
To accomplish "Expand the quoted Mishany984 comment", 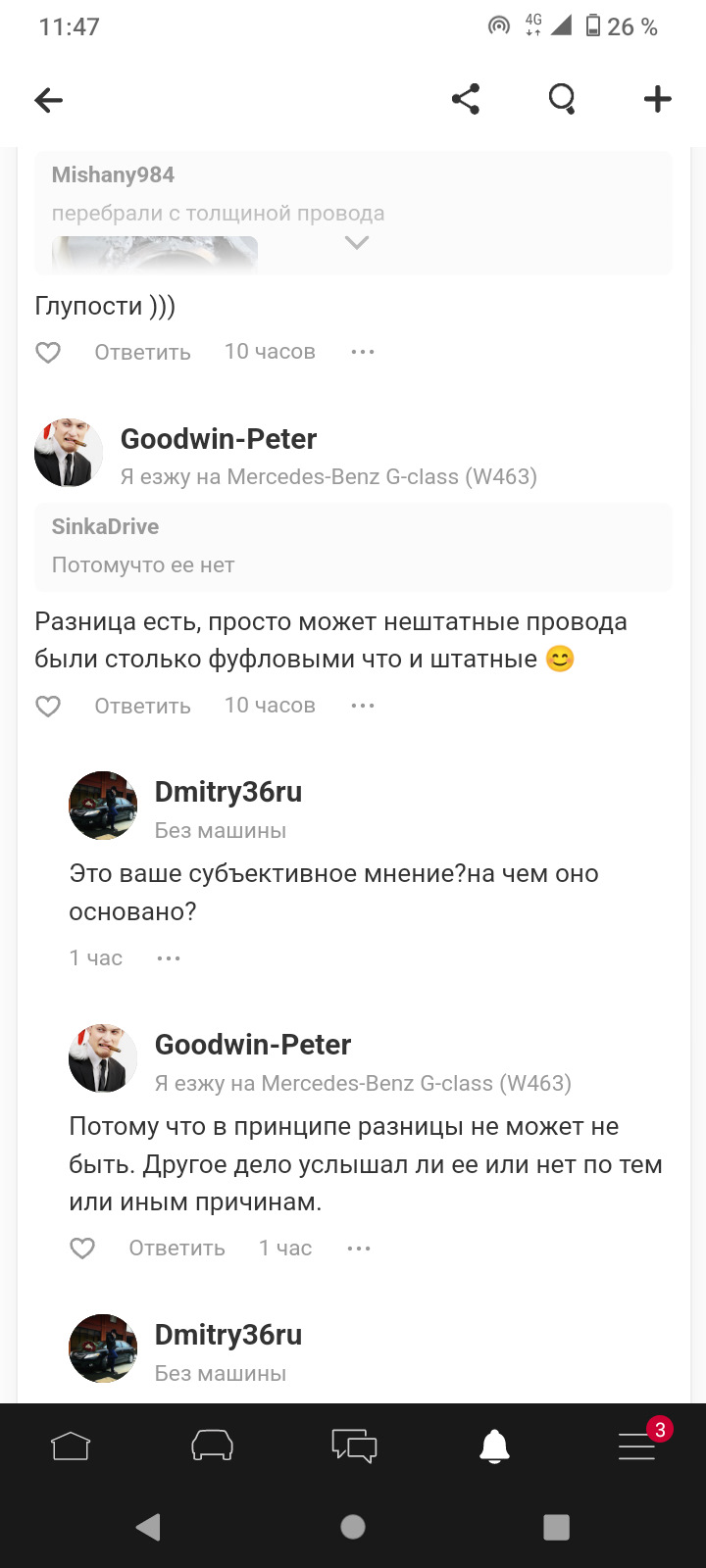I will [x=357, y=242].
